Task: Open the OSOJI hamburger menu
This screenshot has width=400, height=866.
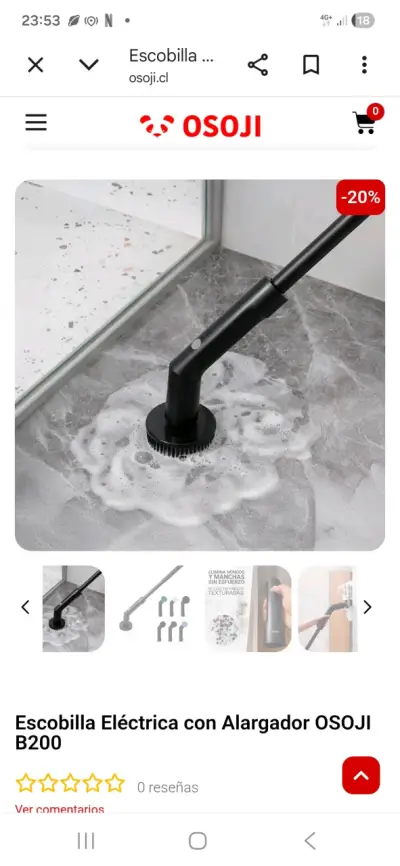Action: (36, 122)
